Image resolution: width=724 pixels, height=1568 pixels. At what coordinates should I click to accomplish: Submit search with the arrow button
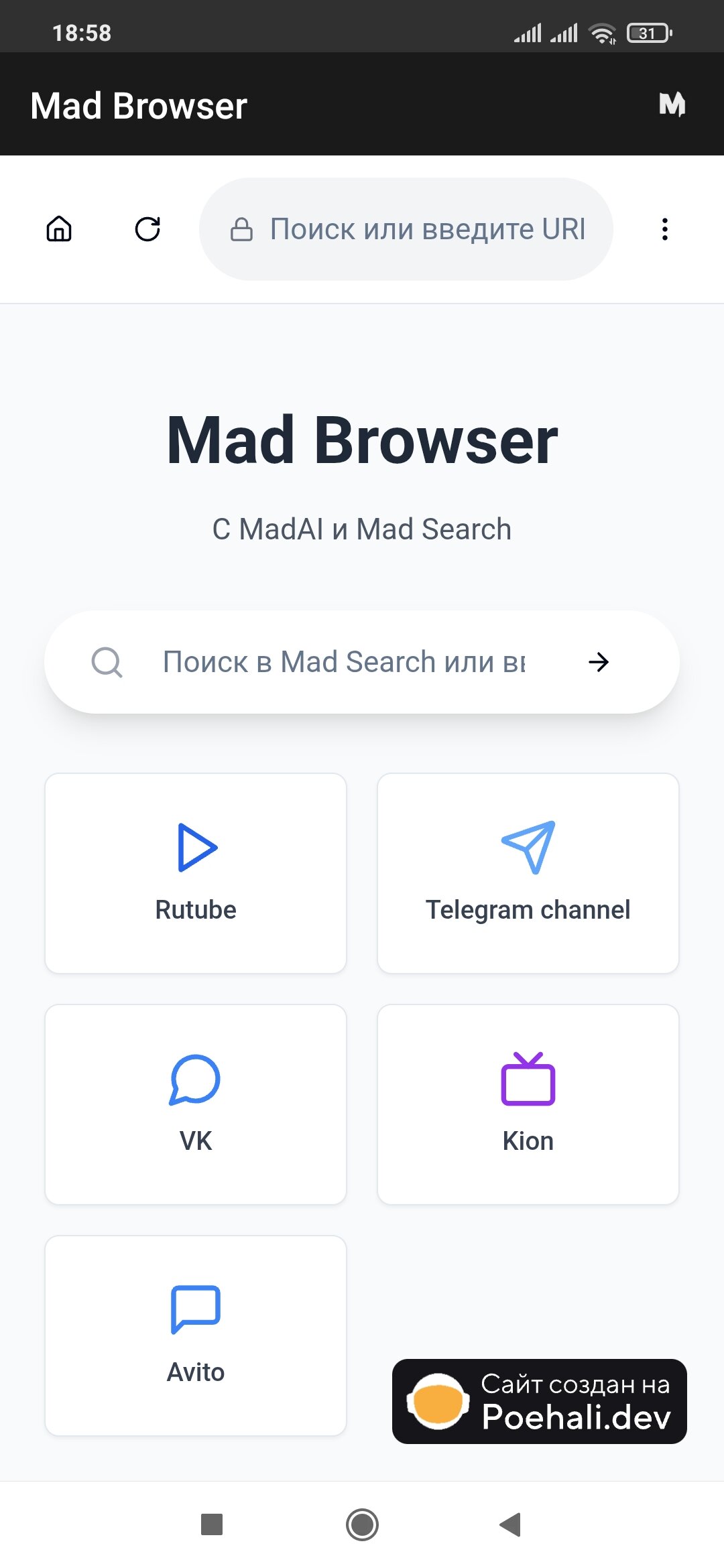click(599, 662)
